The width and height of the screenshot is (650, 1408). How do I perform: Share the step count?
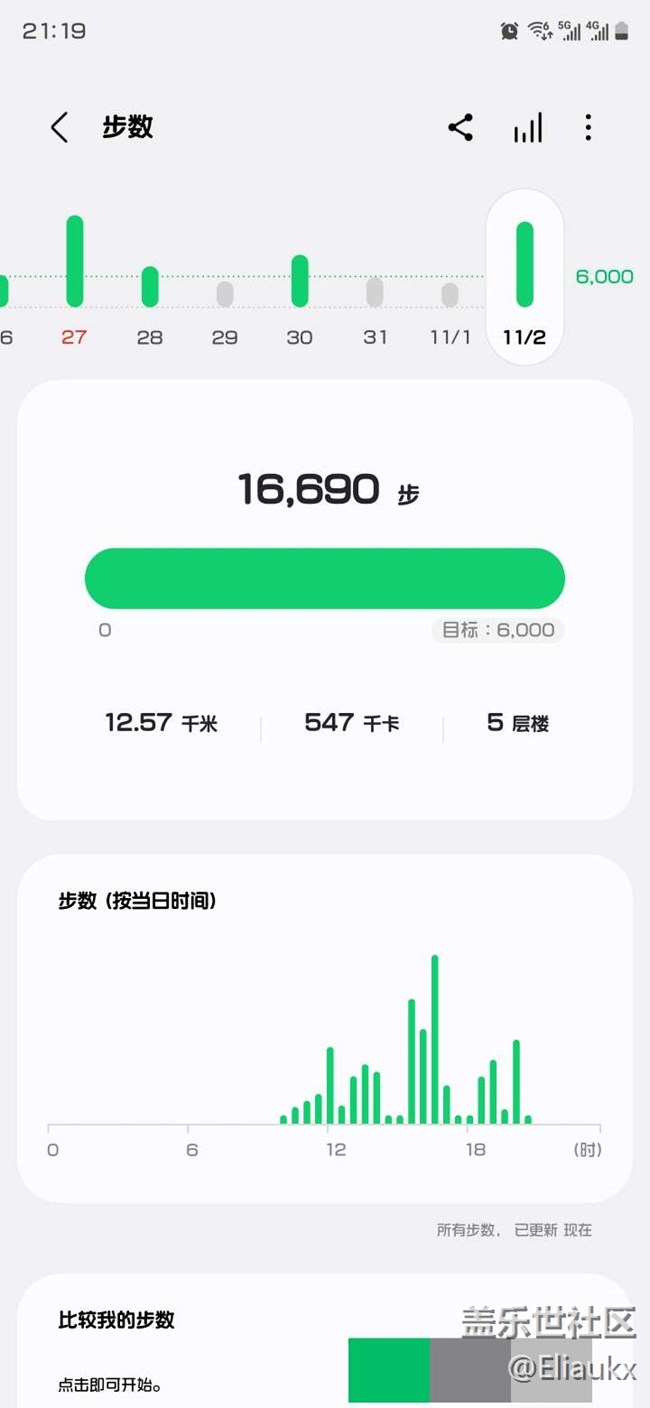(460, 128)
